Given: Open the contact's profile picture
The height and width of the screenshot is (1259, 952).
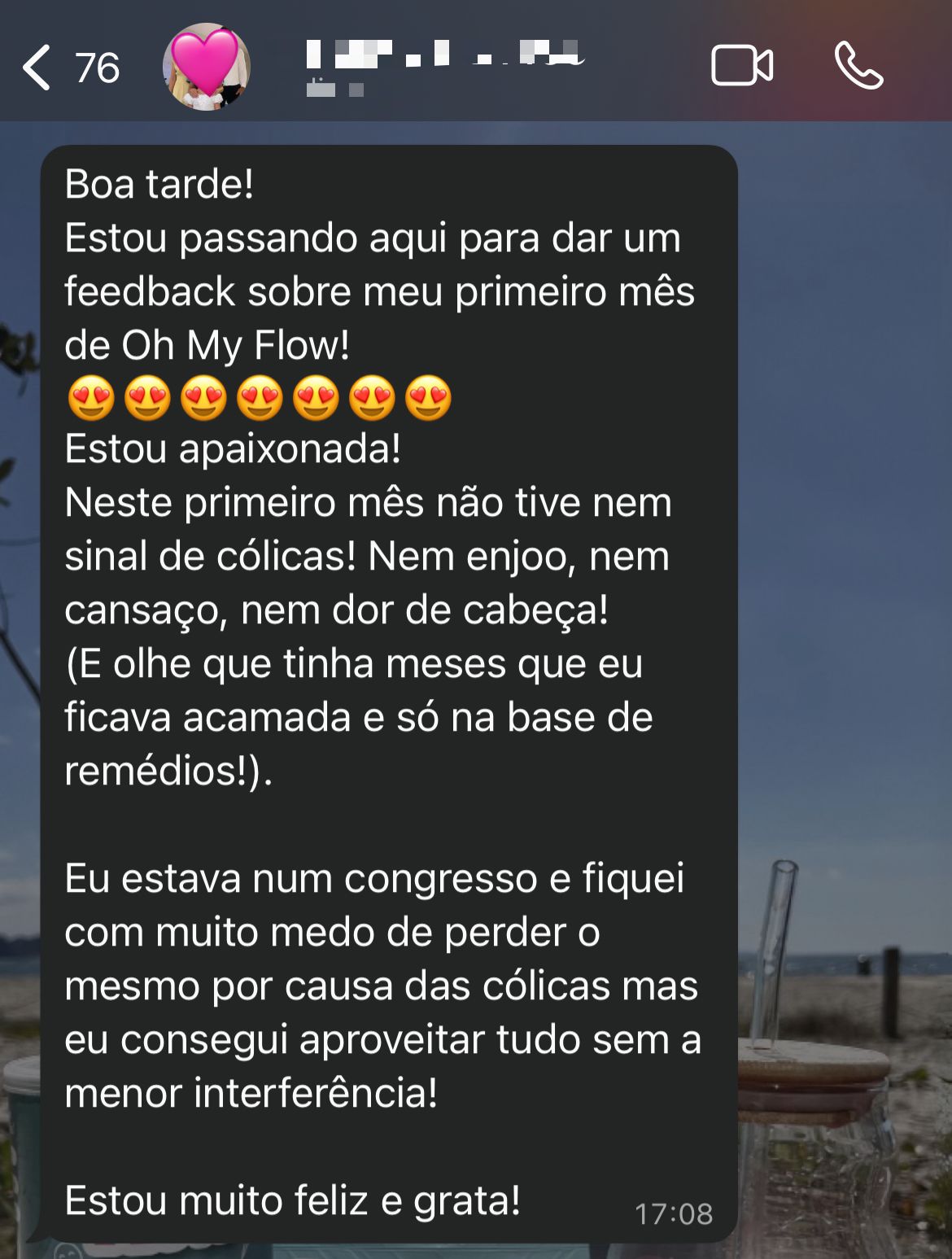Looking at the screenshot, I should [x=206, y=67].
